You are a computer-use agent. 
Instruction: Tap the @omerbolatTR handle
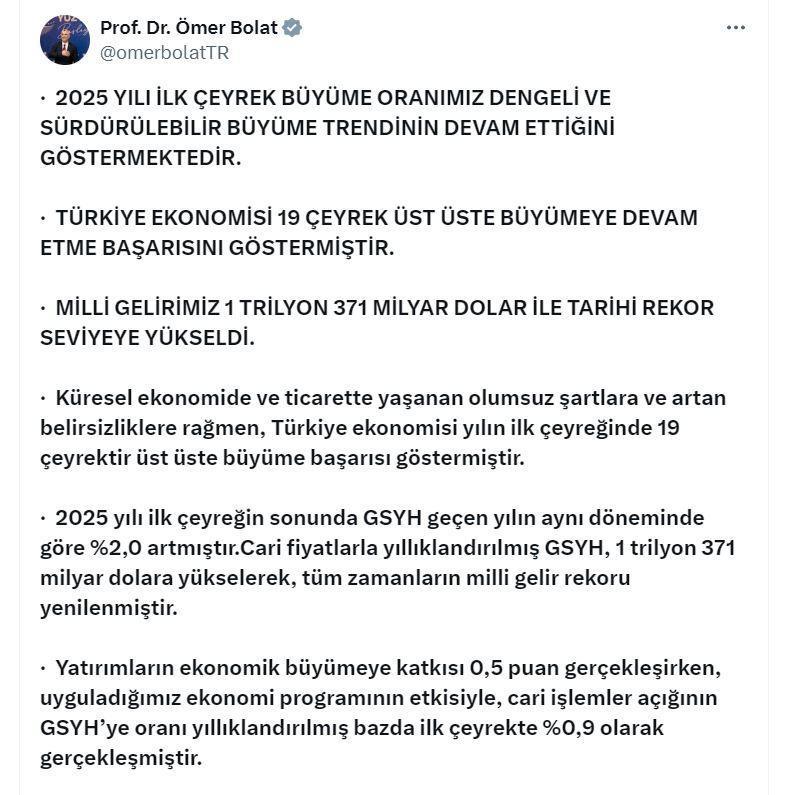(x=165, y=53)
